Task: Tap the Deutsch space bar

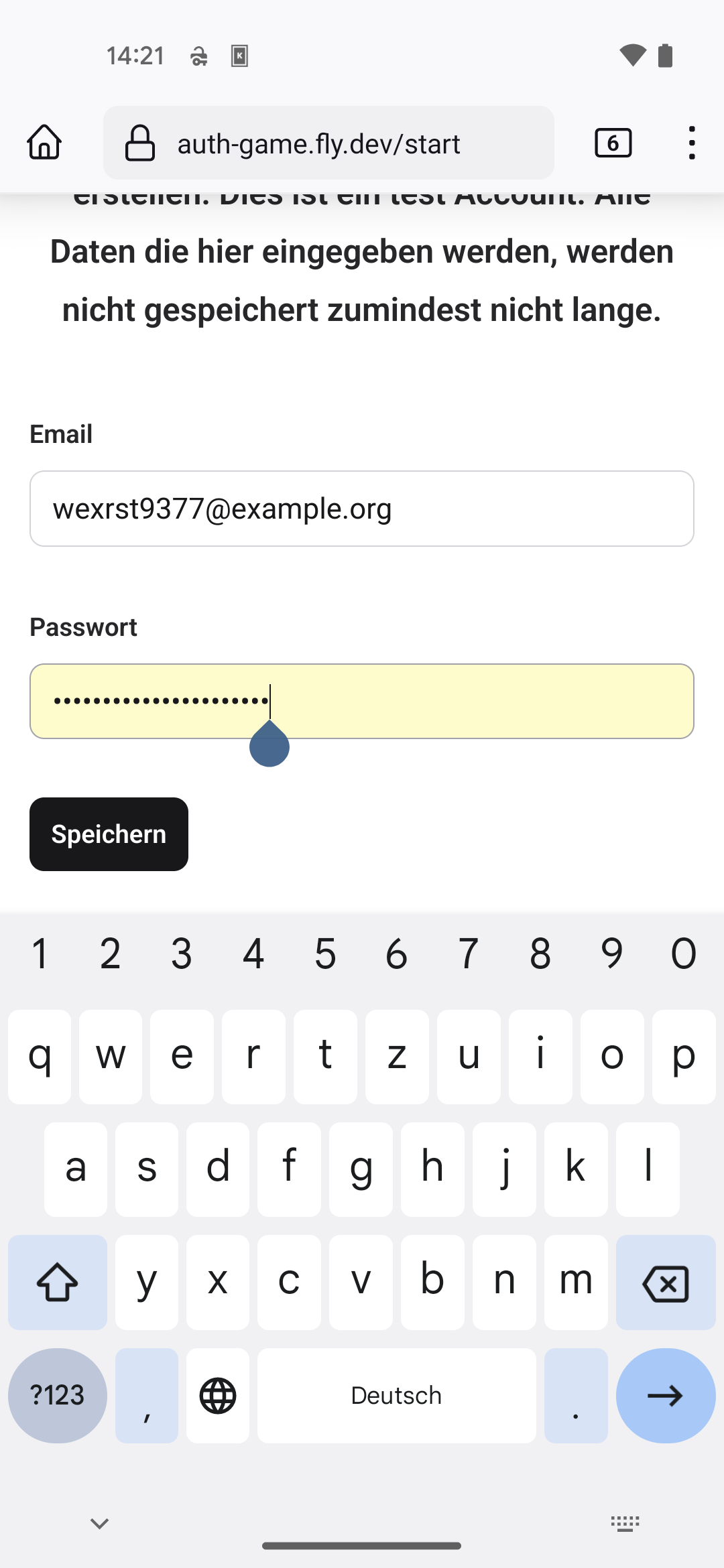Action: 396,1395
